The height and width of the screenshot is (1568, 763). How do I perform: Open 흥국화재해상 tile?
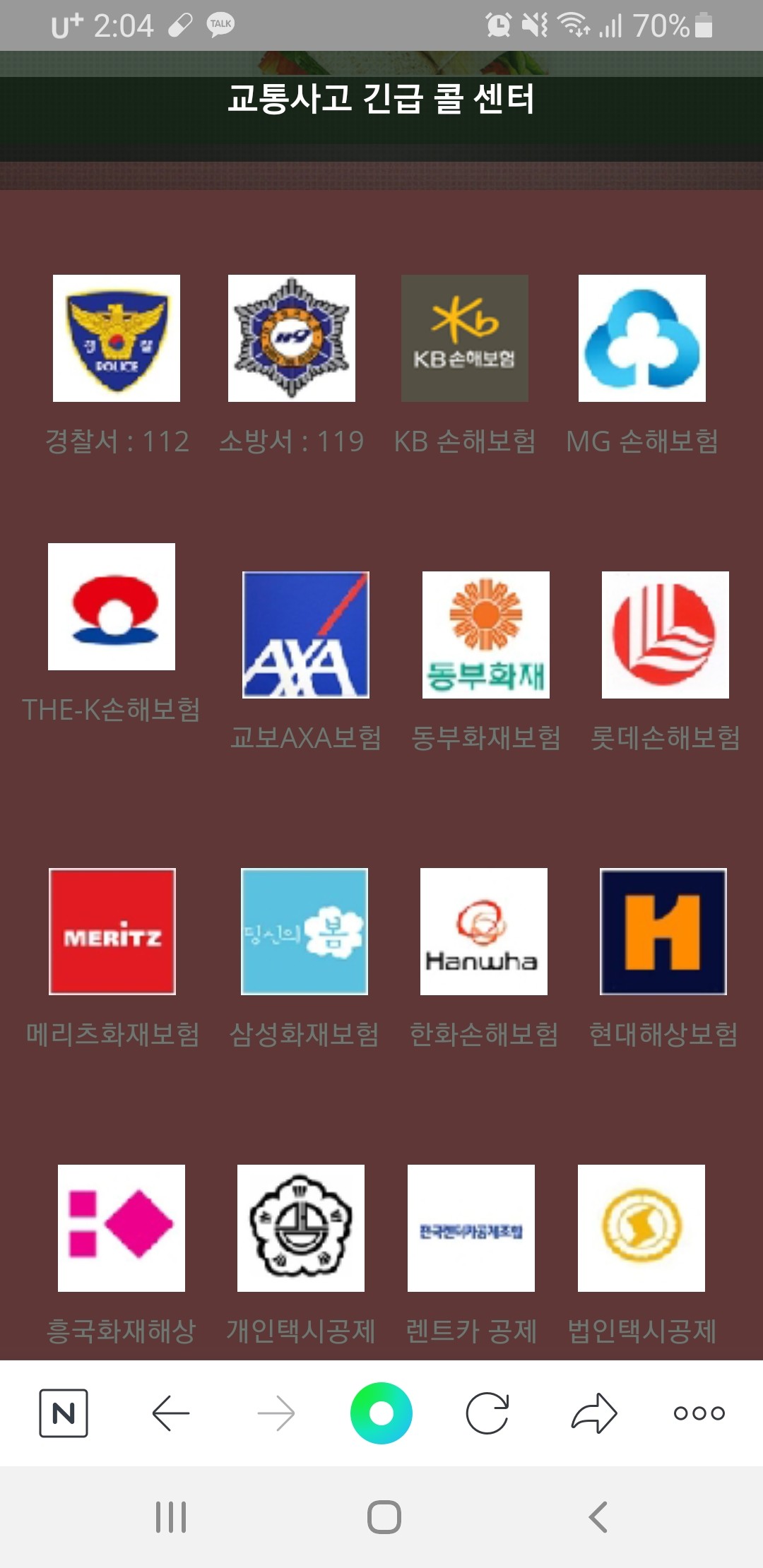tap(122, 1228)
